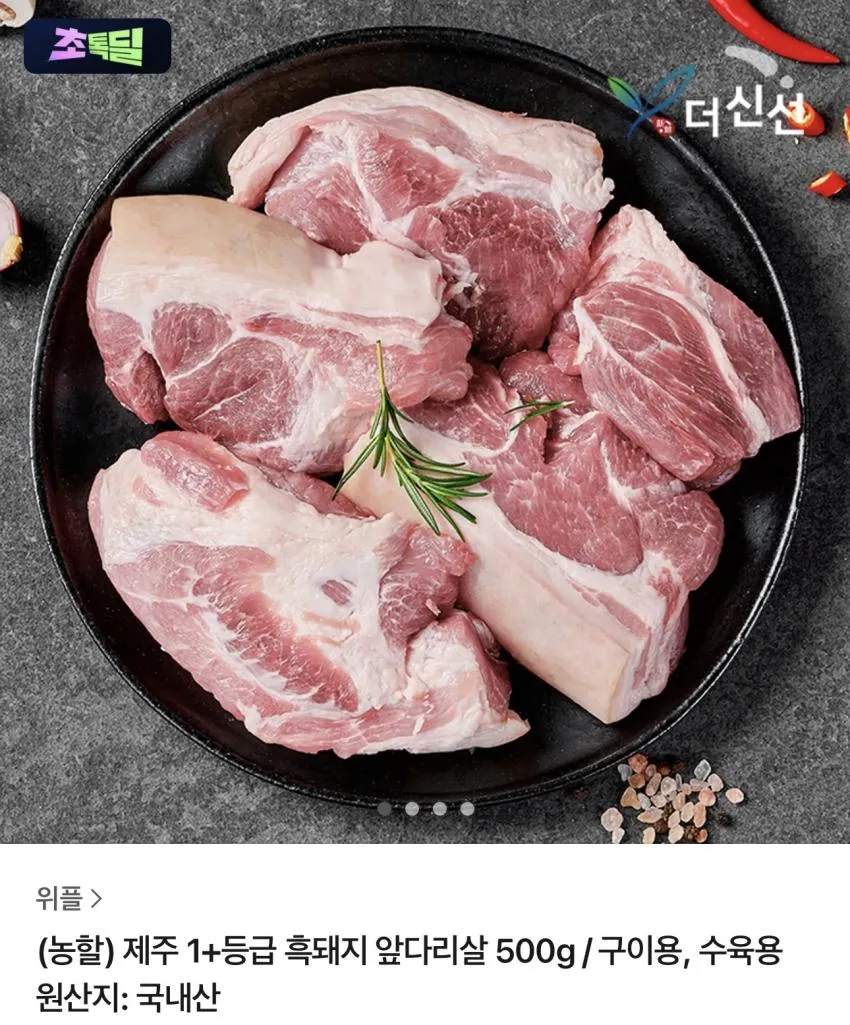Select the second image page indicator dot
This screenshot has width=850, height=1025.
pyautogui.click(x=412, y=809)
